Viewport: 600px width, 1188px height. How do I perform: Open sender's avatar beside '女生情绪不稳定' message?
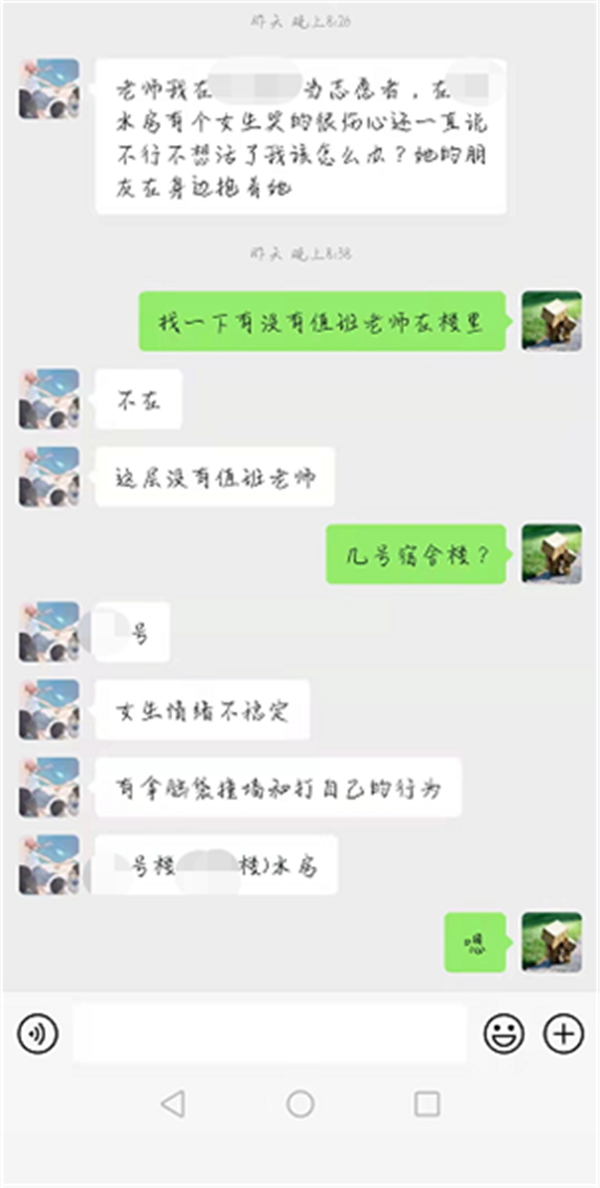pos(48,709)
